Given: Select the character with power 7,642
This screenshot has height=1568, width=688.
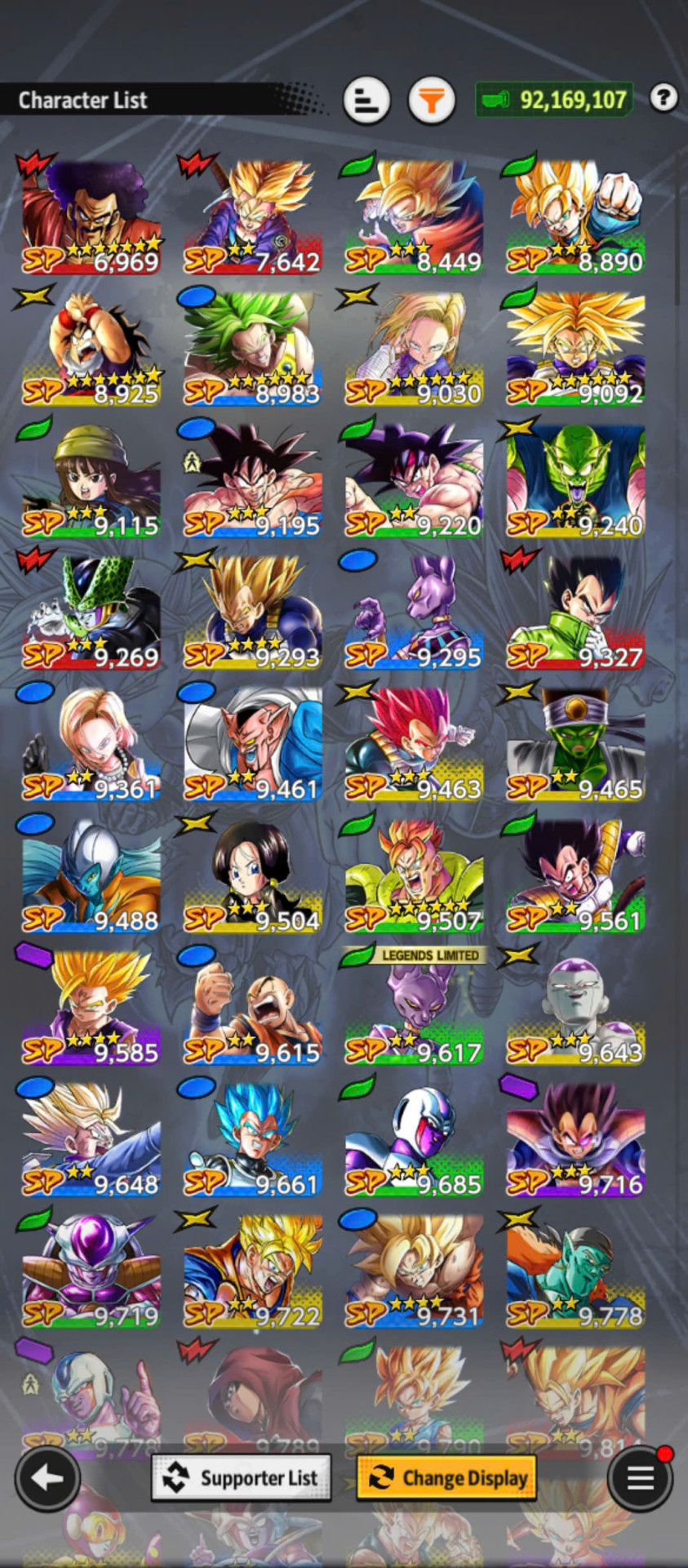Looking at the screenshot, I should point(253,217).
